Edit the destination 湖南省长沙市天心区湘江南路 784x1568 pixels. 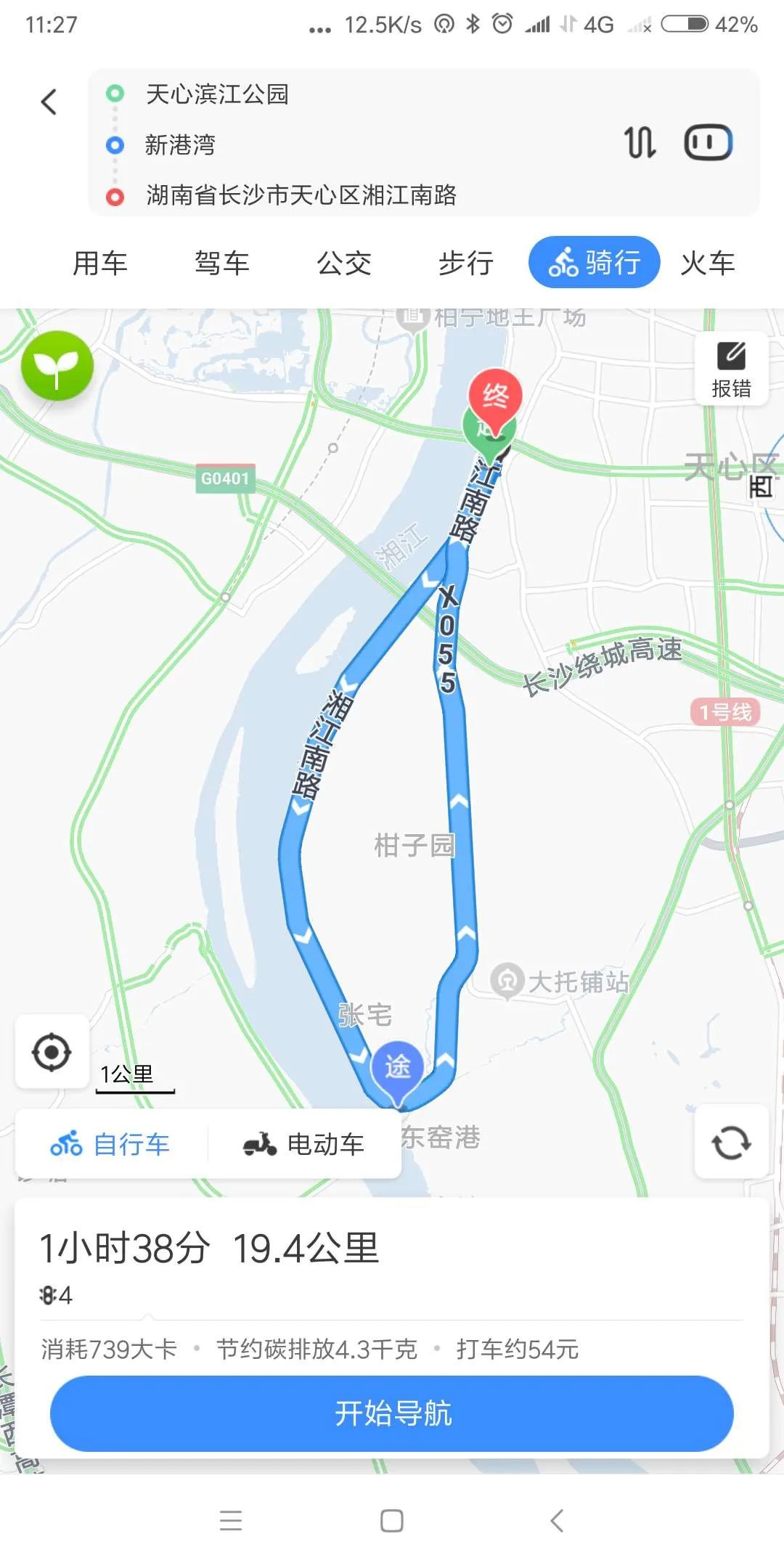coord(301,195)
